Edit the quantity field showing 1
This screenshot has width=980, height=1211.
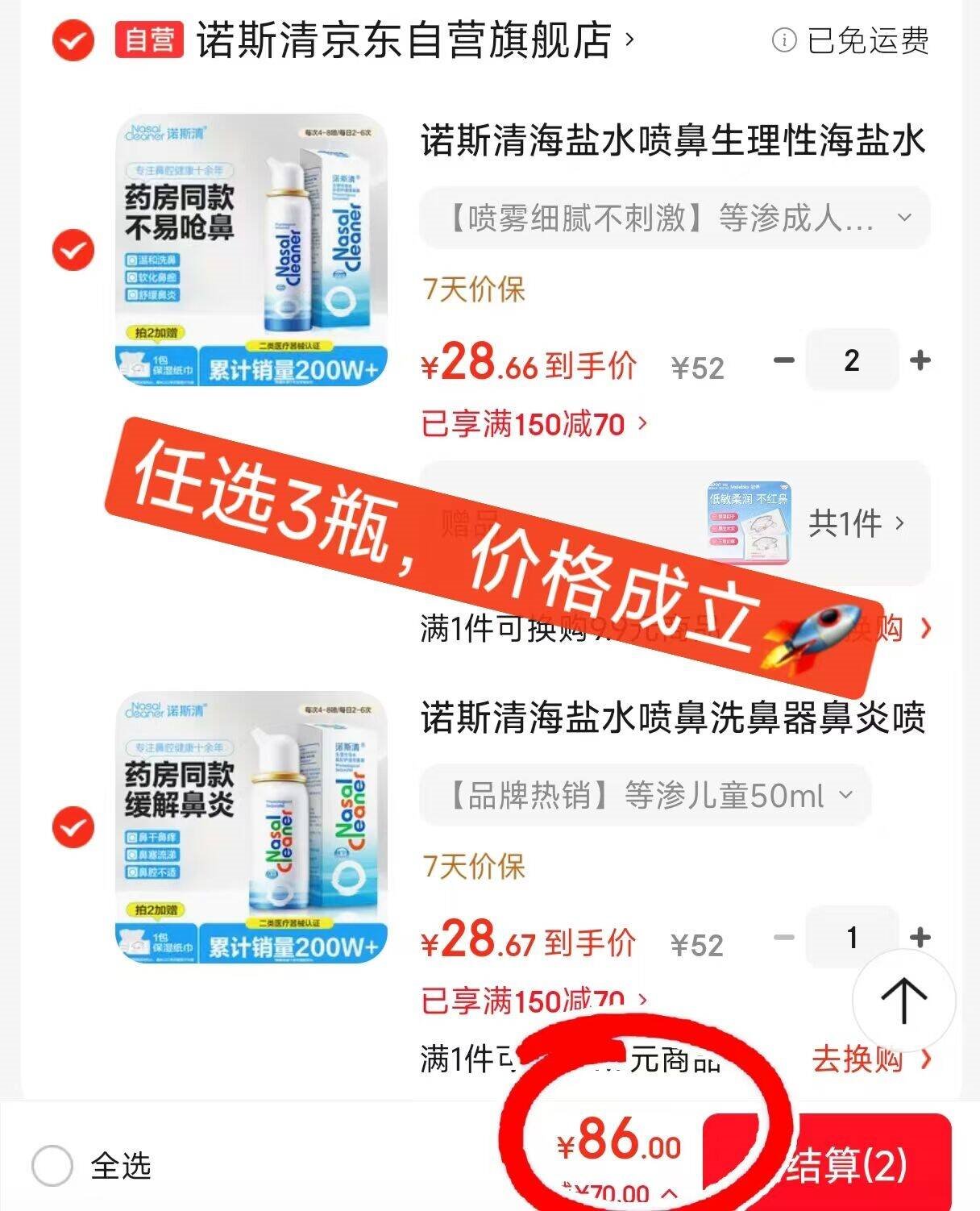851,937
